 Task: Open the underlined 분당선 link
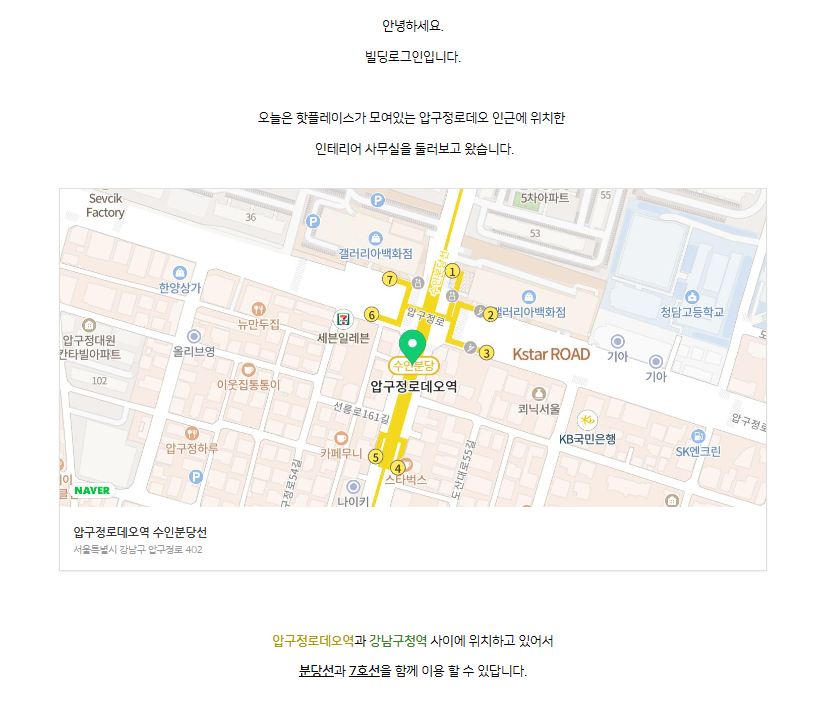[x=315, y=671]
